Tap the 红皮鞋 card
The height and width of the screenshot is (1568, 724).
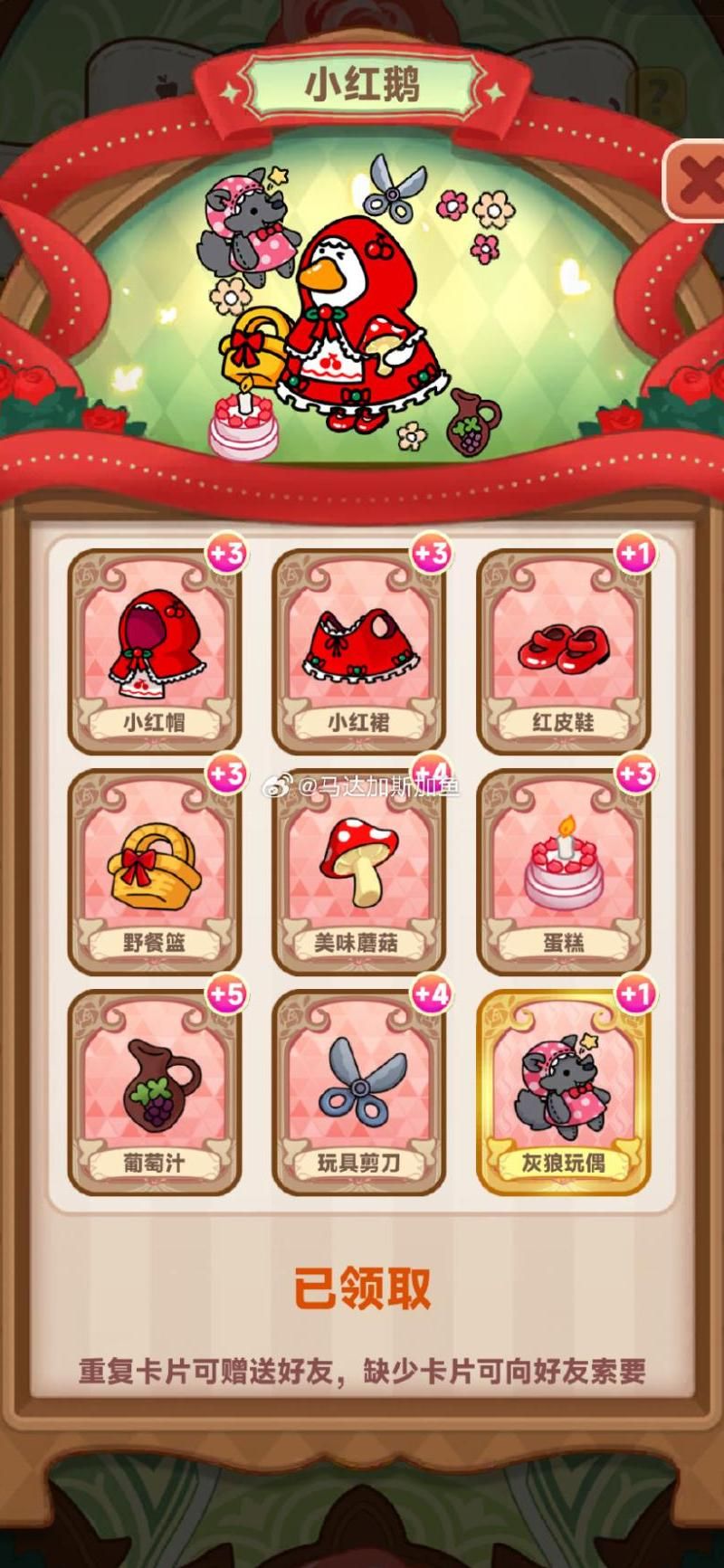[x=563, y=651]
